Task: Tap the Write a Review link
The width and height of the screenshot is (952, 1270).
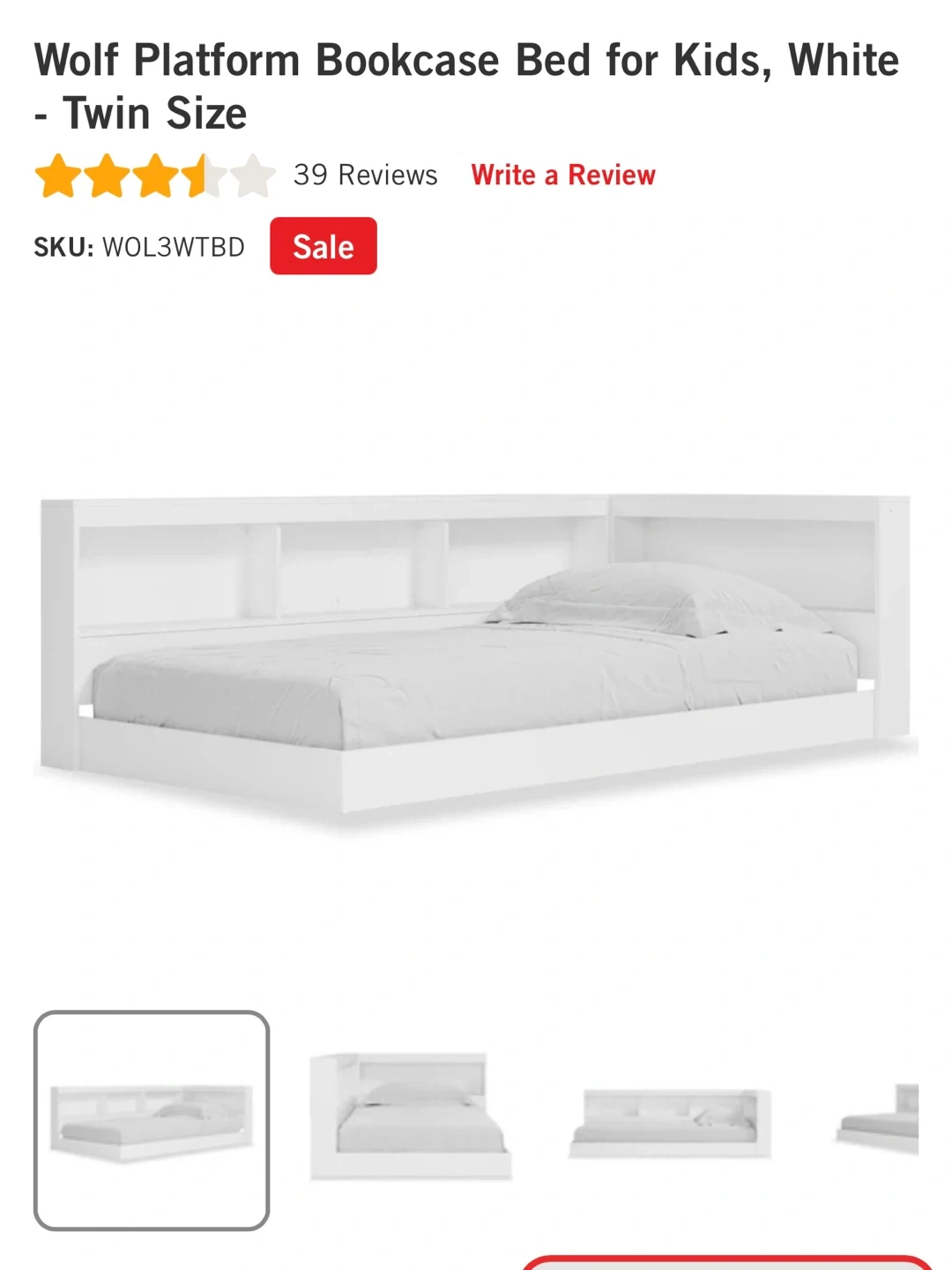Action: pos(562,175)
